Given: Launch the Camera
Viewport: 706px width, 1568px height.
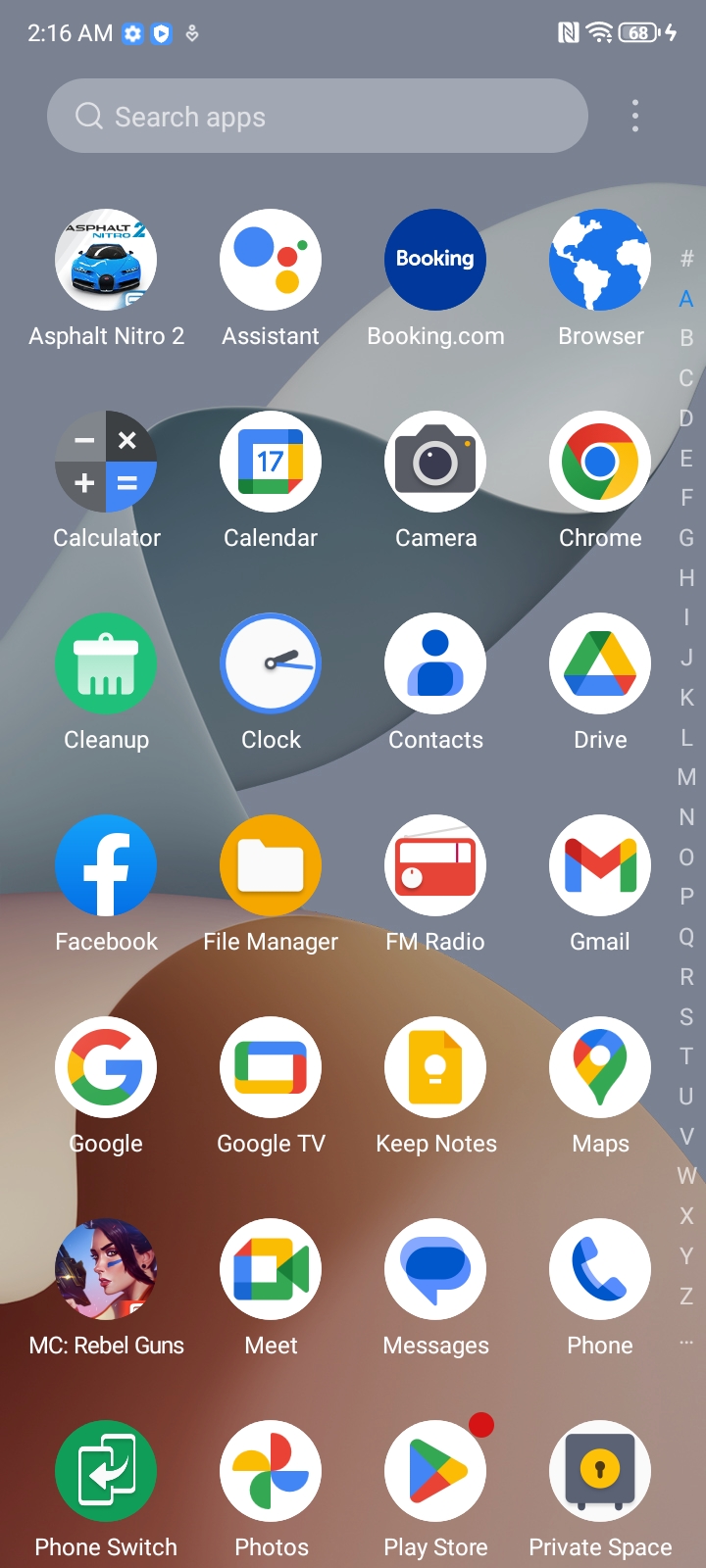Looking at the screenshot, I should tap(435, 462).
